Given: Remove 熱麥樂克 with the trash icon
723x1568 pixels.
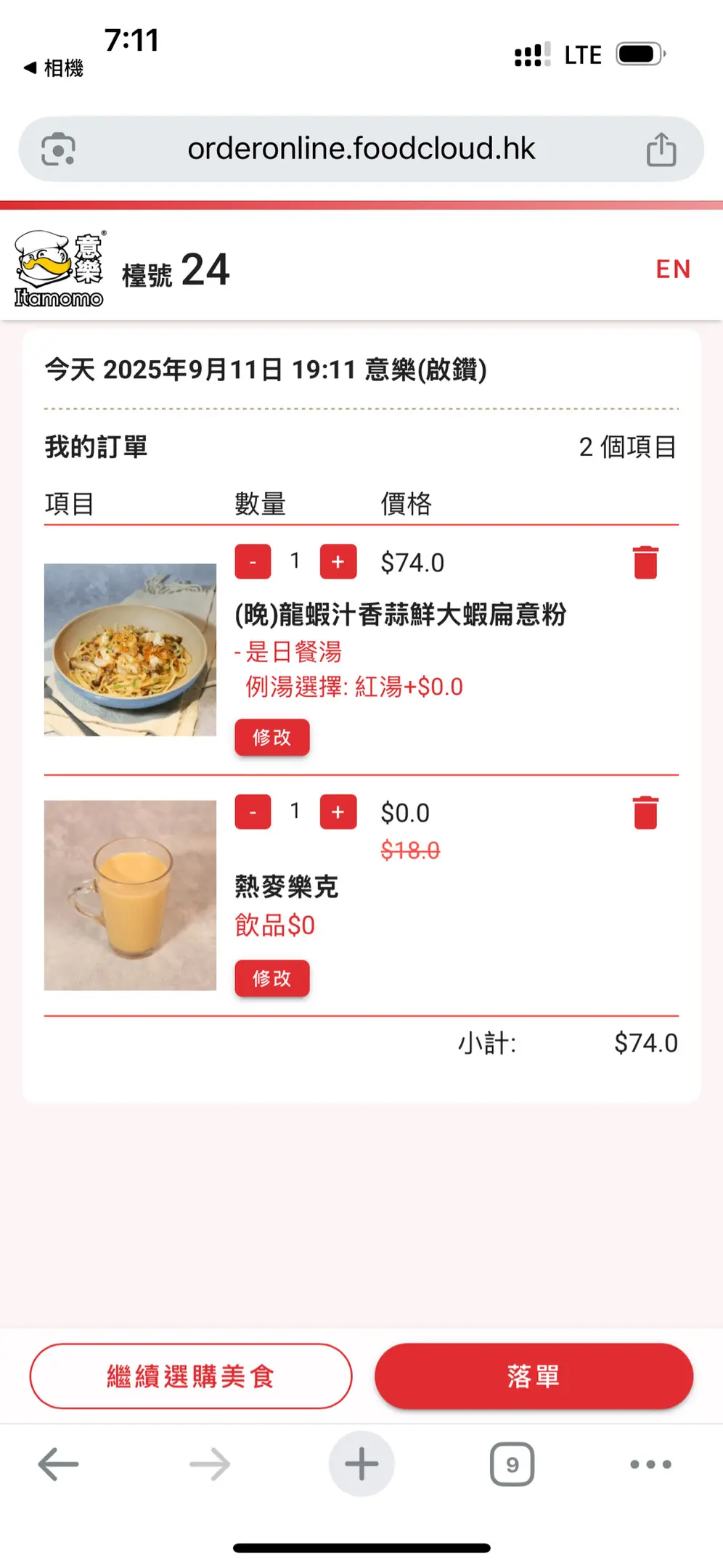Looking at the screenshot, I should coord(645,812).
